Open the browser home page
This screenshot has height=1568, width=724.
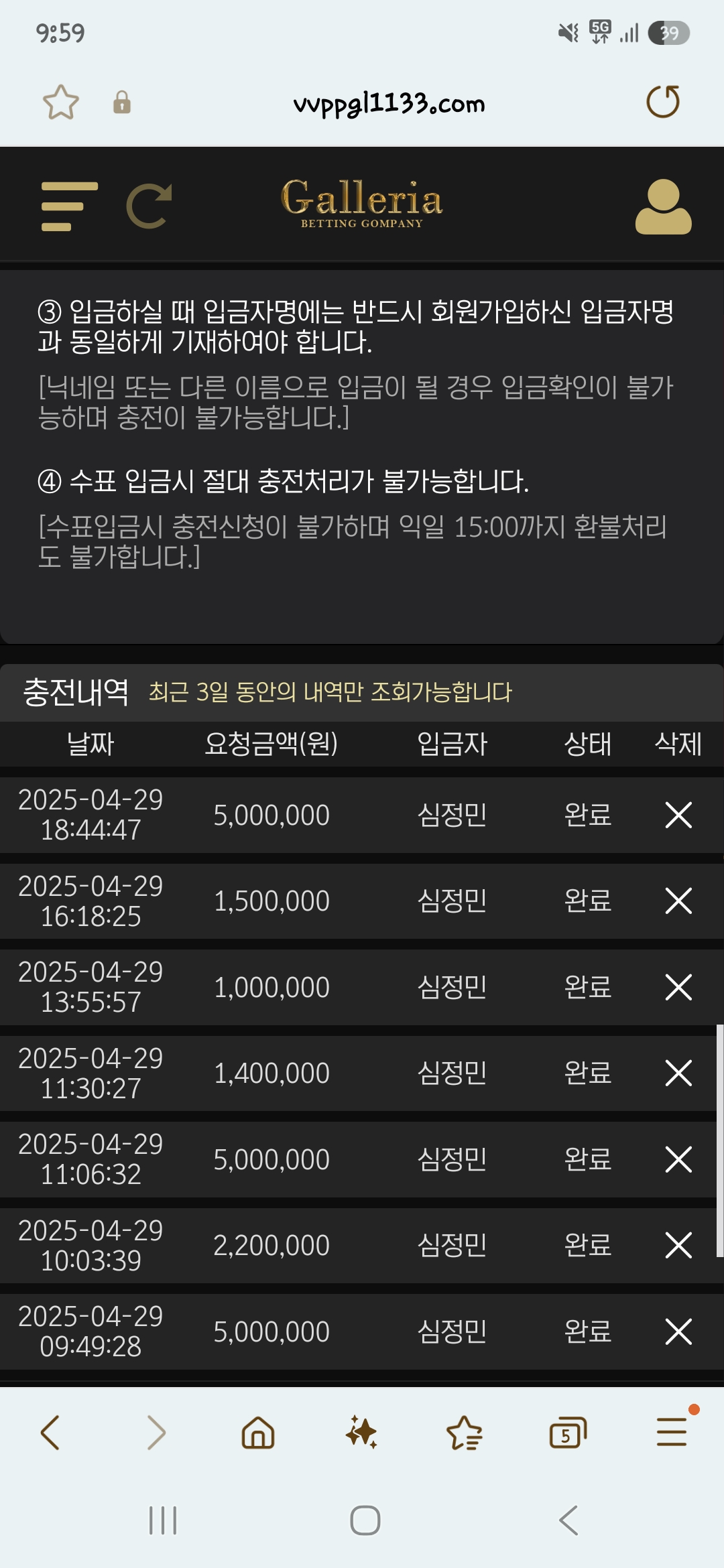pyautogui.click(x=258, y=1433)
